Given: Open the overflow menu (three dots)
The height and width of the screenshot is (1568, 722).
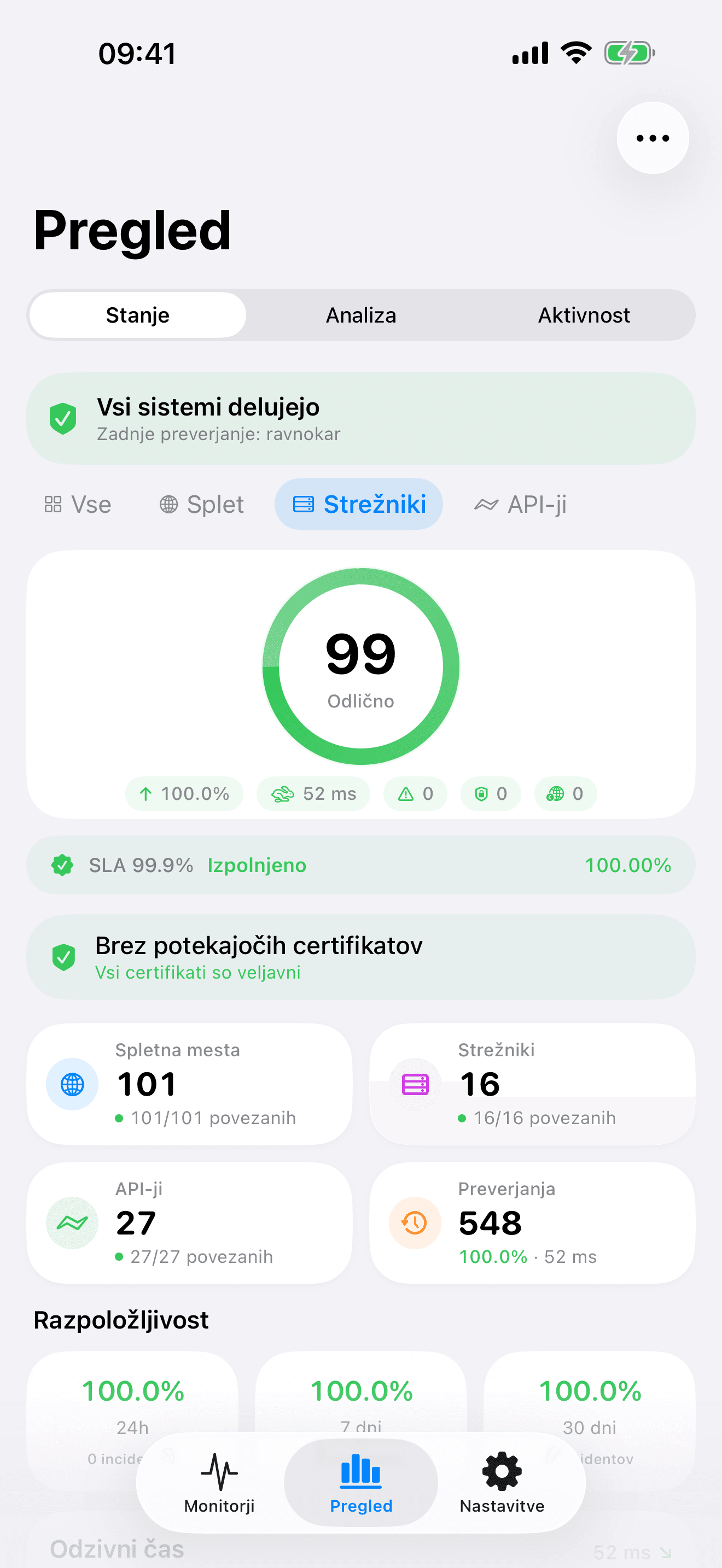Looking at the screenshot, I should click(652, 138).
